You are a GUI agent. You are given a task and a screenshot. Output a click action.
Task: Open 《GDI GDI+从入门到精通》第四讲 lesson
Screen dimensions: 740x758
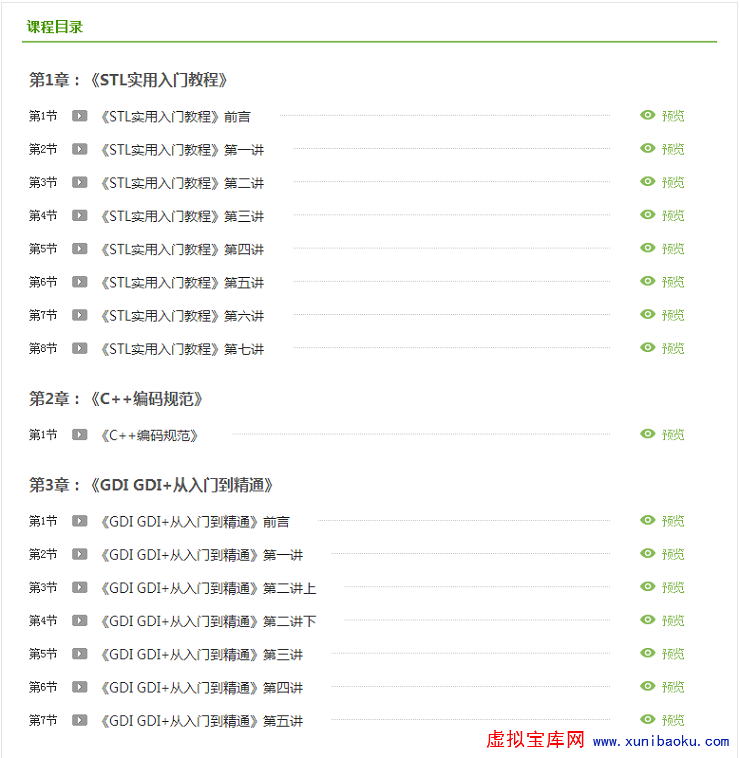201,688
